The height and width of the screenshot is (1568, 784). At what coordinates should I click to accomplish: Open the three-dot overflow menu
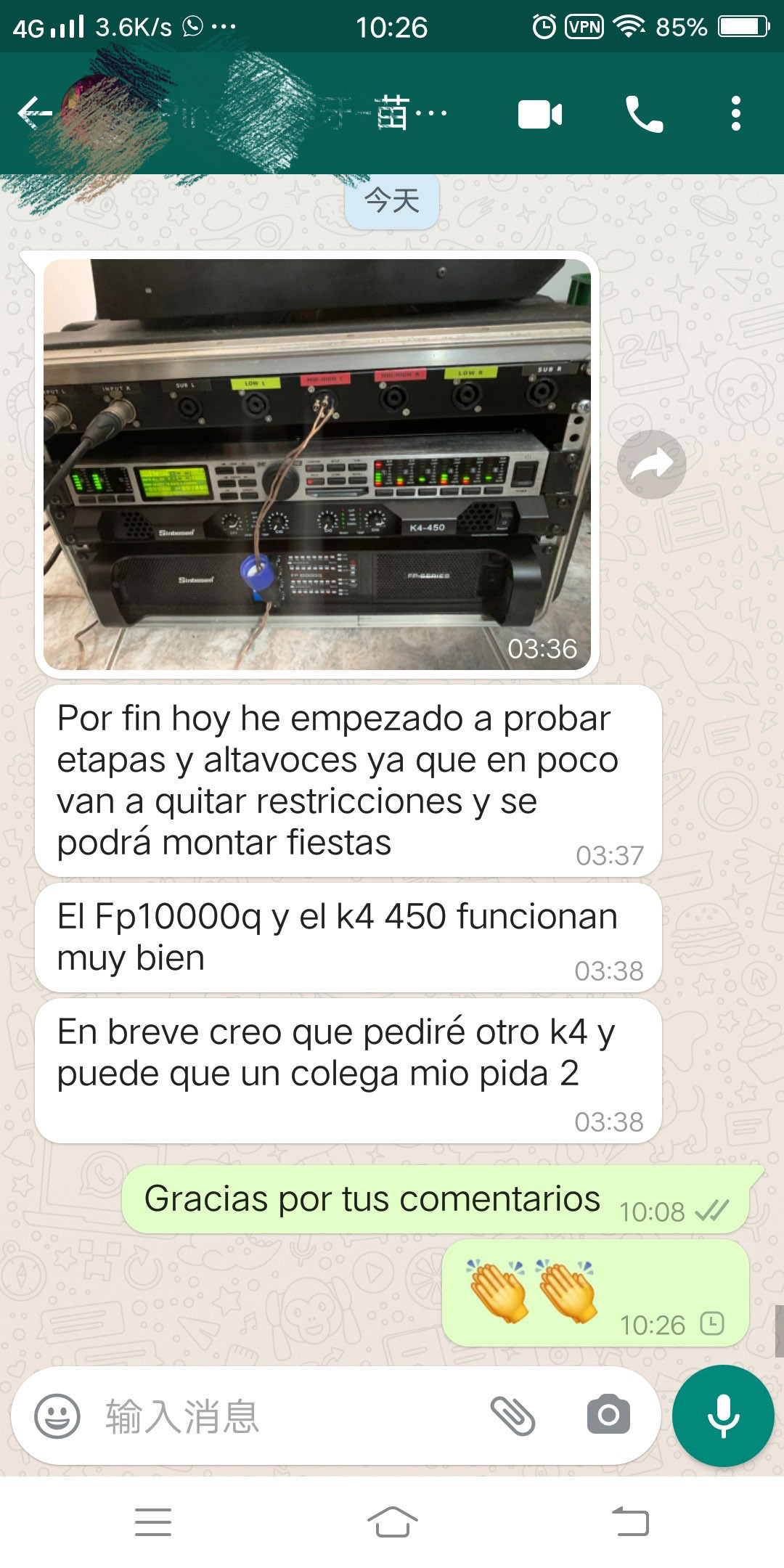tap(735, 114)
